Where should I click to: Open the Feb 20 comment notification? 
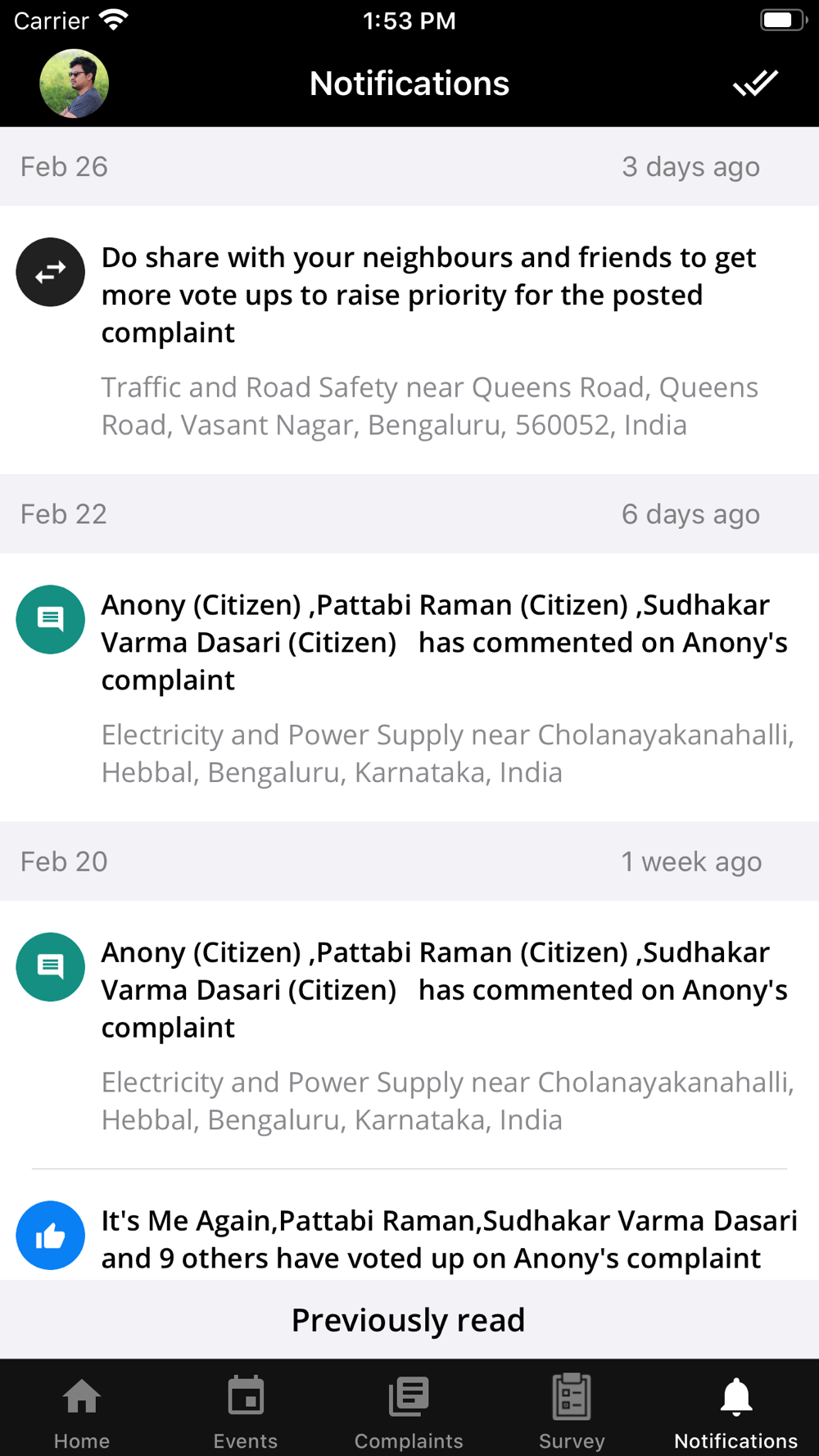[409, 1034]
